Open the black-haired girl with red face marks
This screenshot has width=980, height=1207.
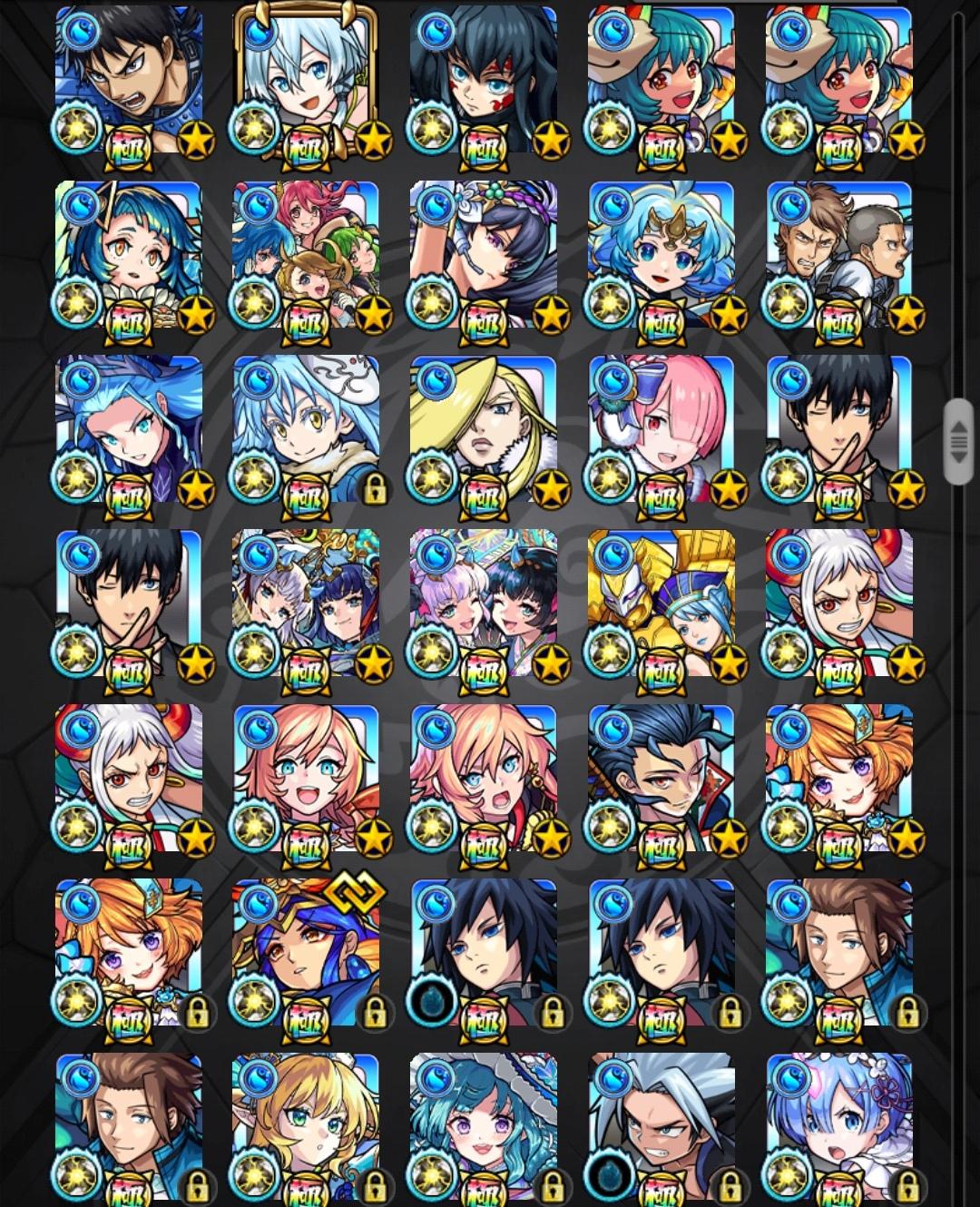tap(484, 82)
